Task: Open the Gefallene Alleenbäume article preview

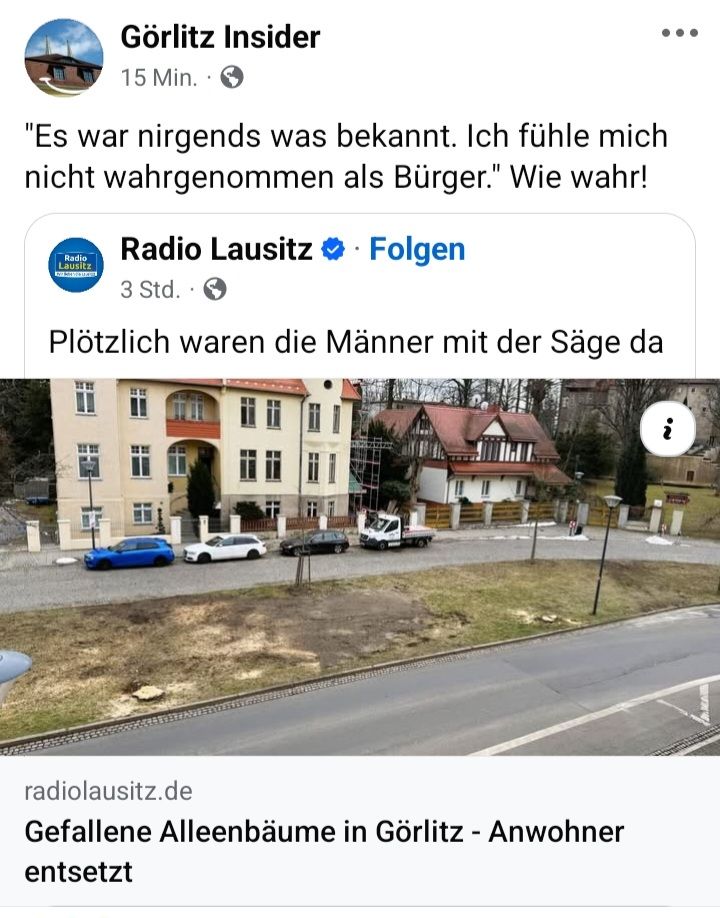Action: coord(360,565)
